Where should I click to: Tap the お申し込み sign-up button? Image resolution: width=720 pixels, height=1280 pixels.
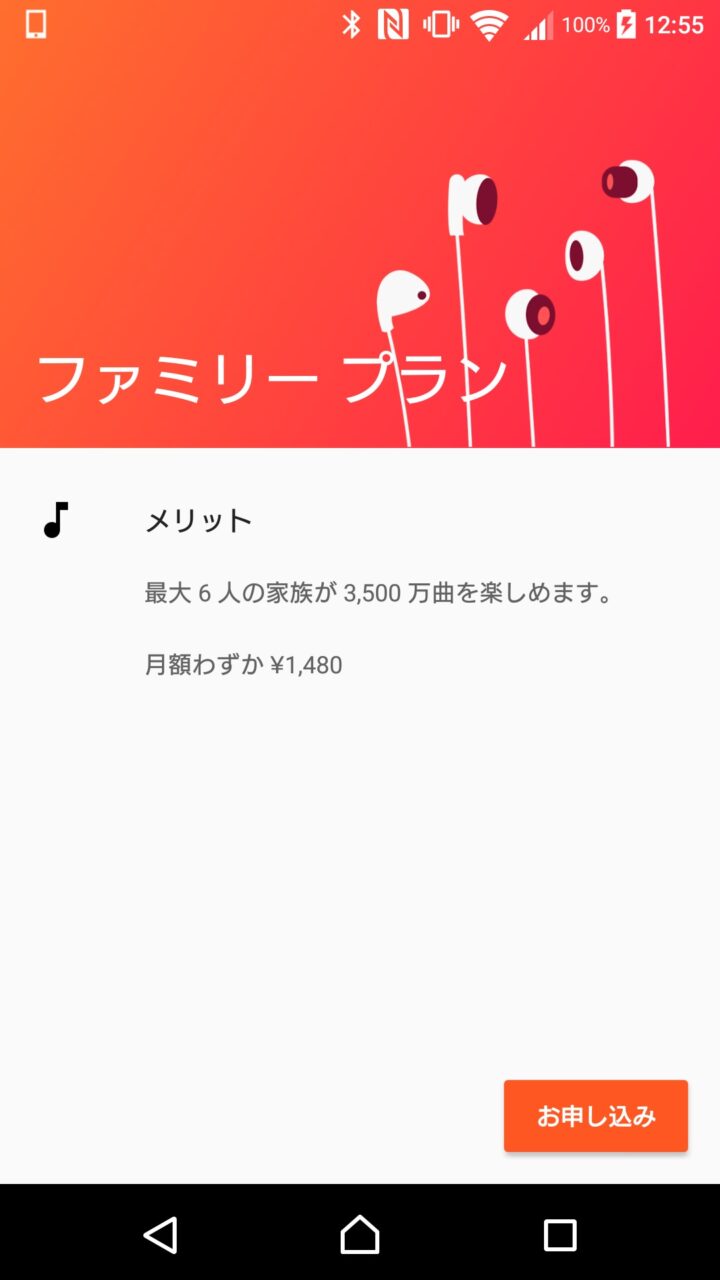595,1116
